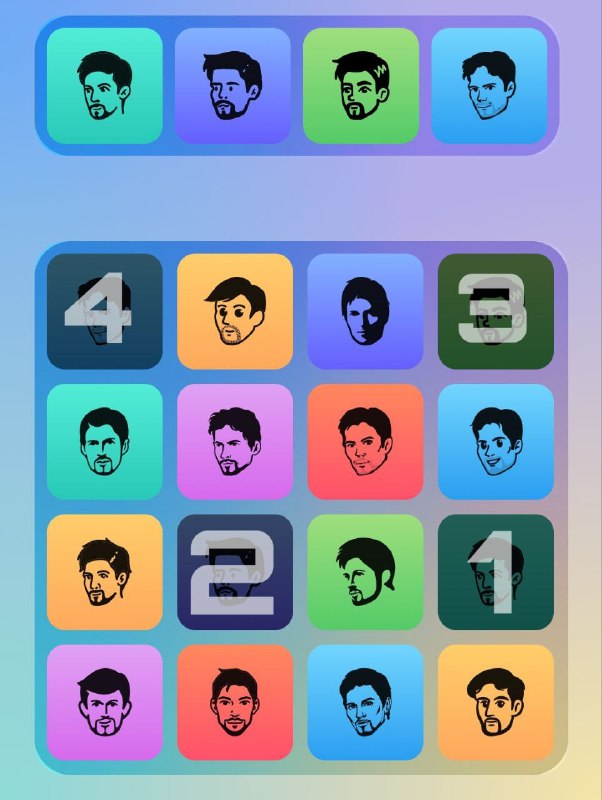
Task: Choose the red grid tile with full-bearded face
Action: tap(235, 702)
